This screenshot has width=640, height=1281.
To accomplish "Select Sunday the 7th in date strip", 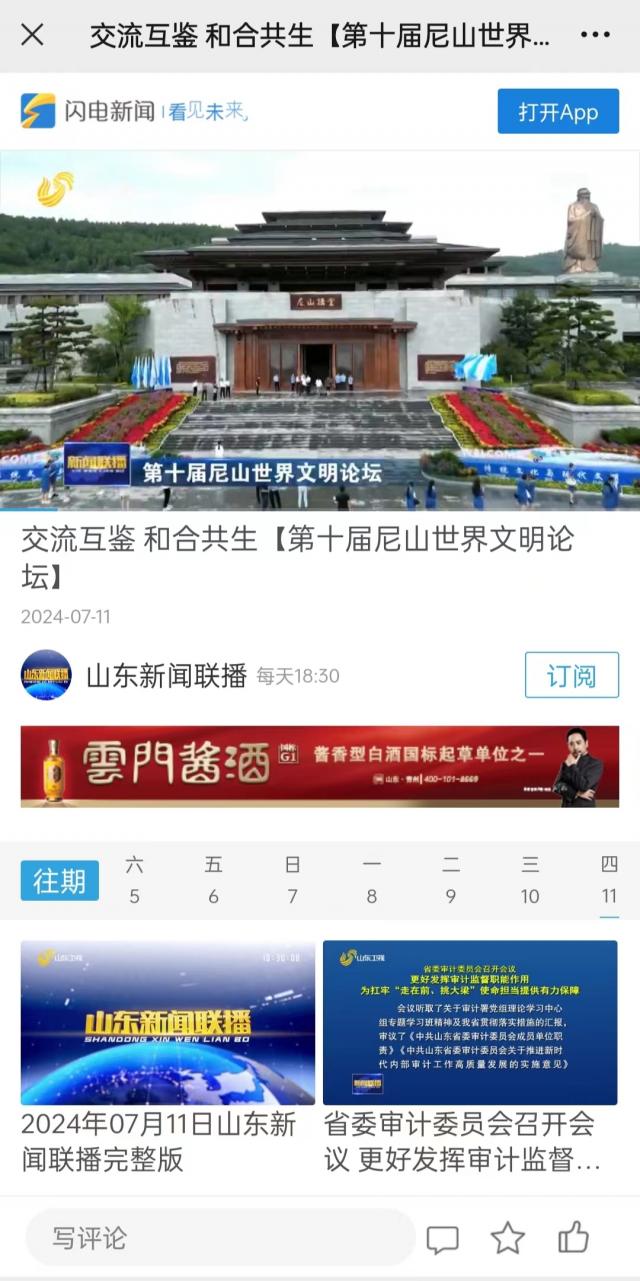I will click(x=292, y=881).
